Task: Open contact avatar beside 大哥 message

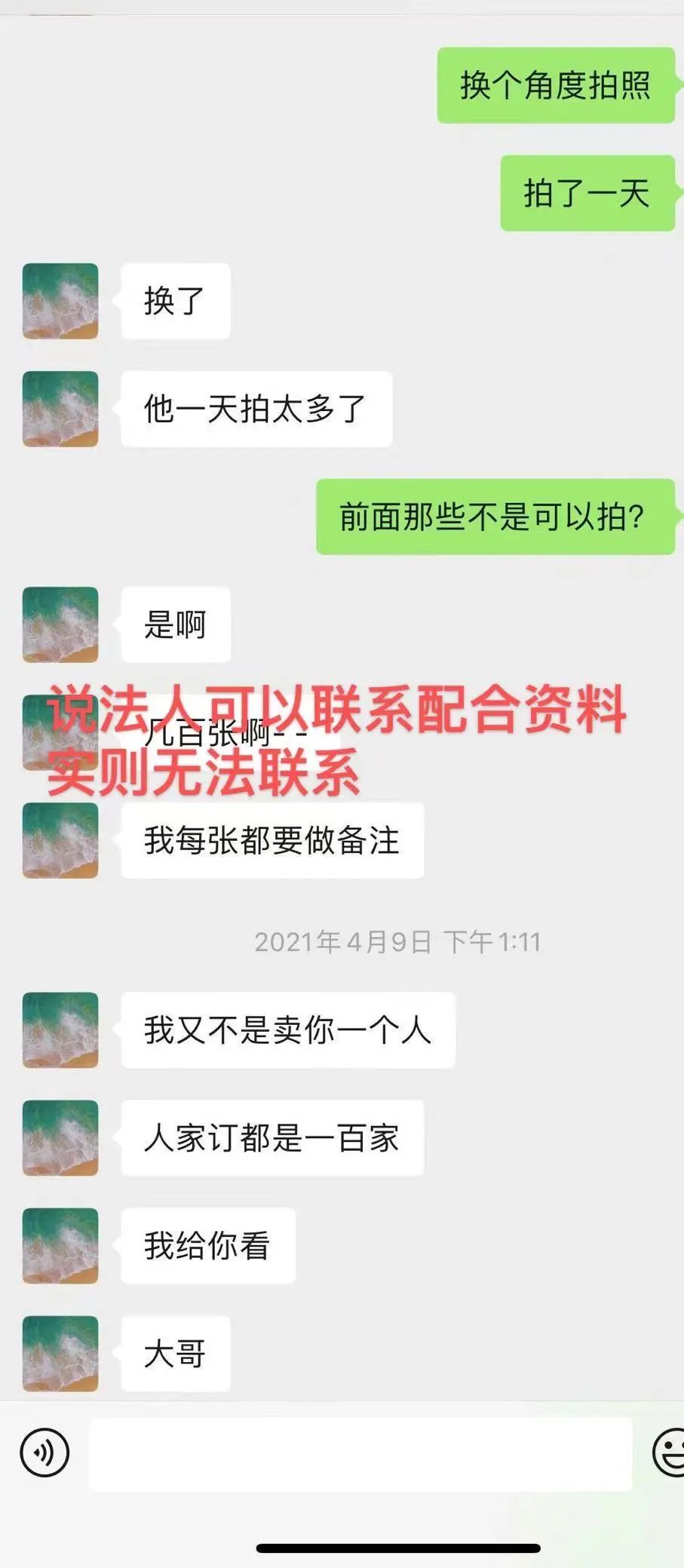Action: click(60, 1353)
